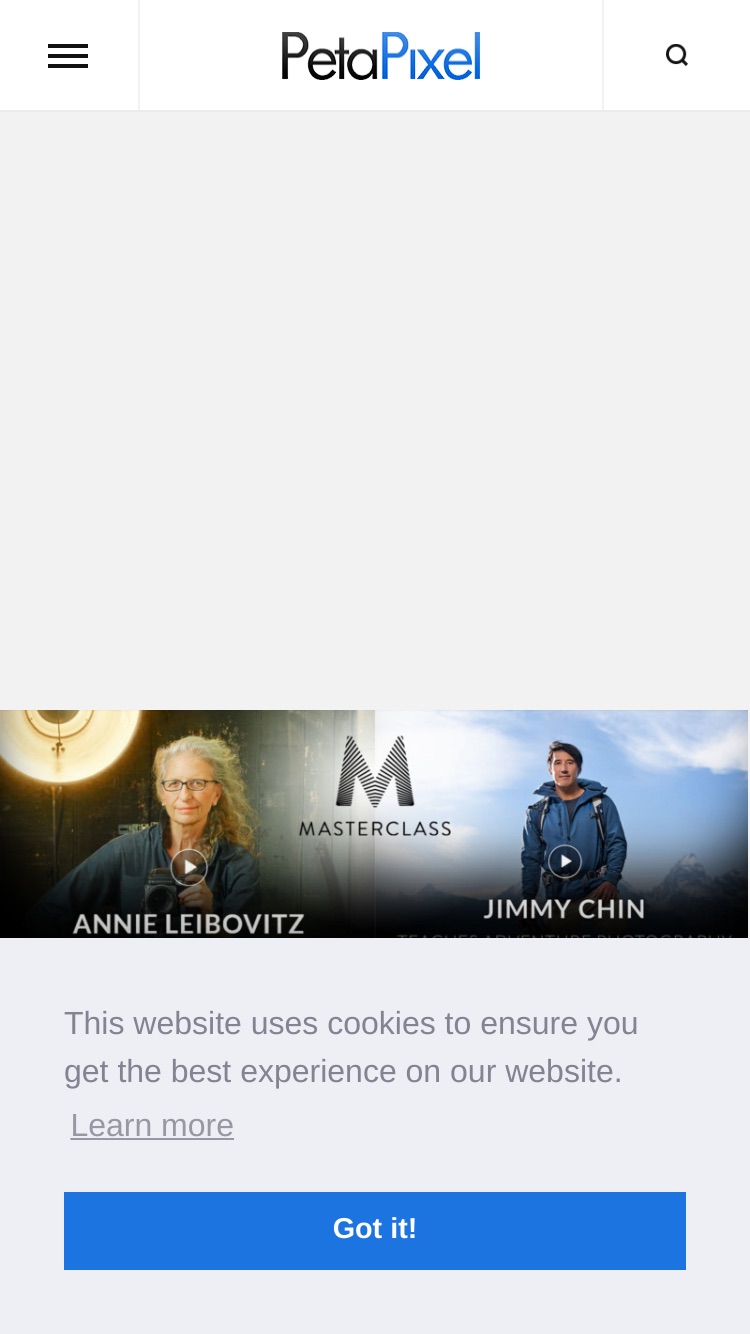Go to PetaPixel home via logo

[381, 56]
